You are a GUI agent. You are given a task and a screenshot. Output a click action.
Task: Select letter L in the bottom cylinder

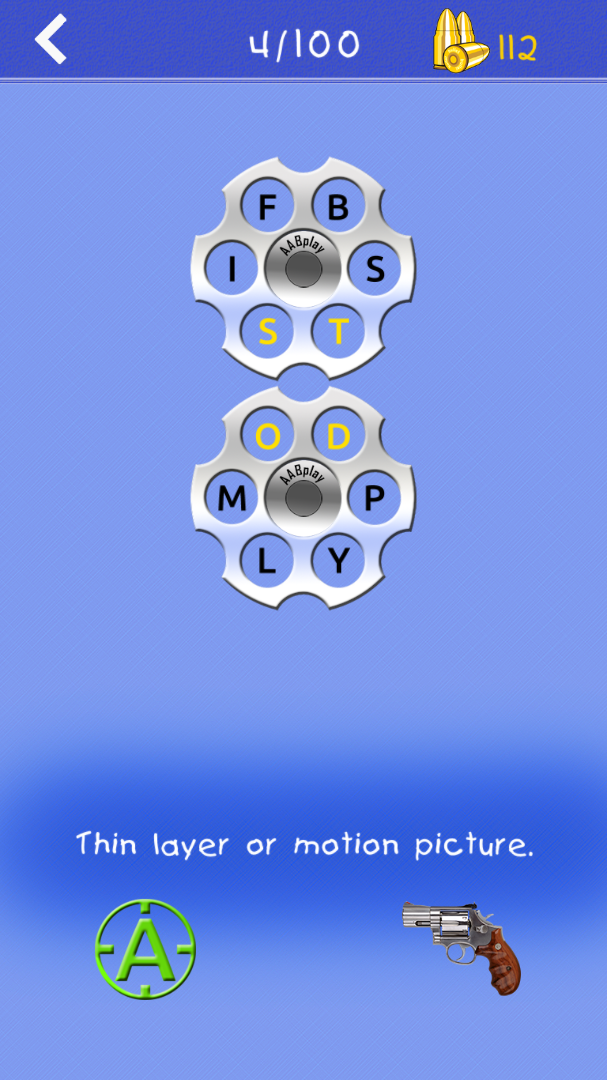268,560
